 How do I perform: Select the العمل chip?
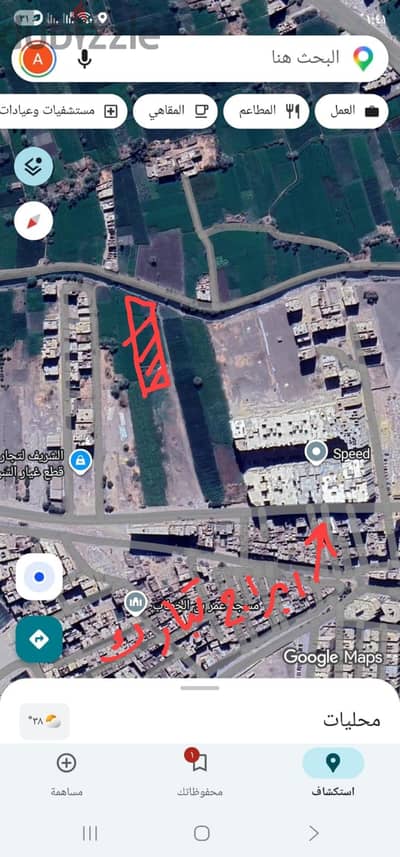coord(352,111)
